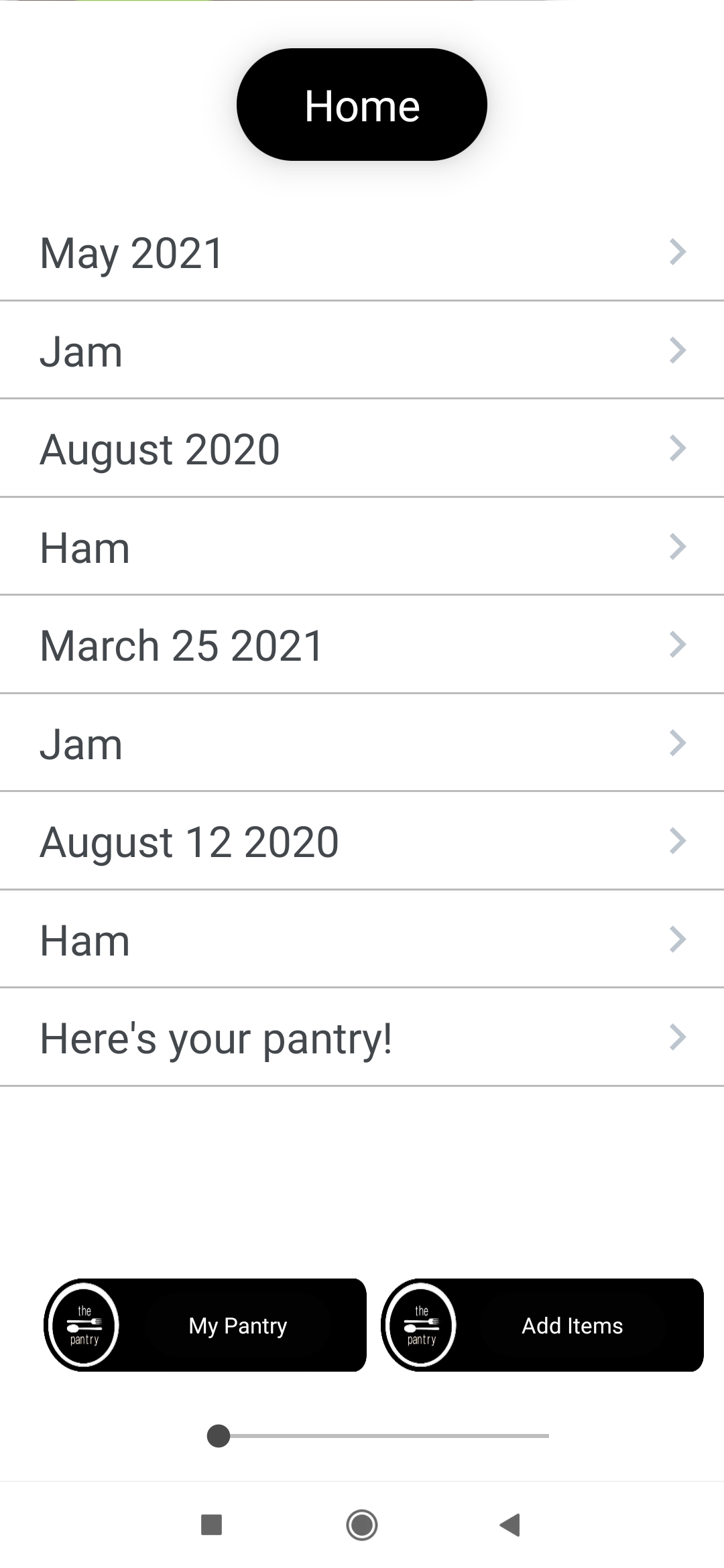Go back using system back button
Image resolution: width=724 pixels, height=1568 pixels.
[510, 1524]
